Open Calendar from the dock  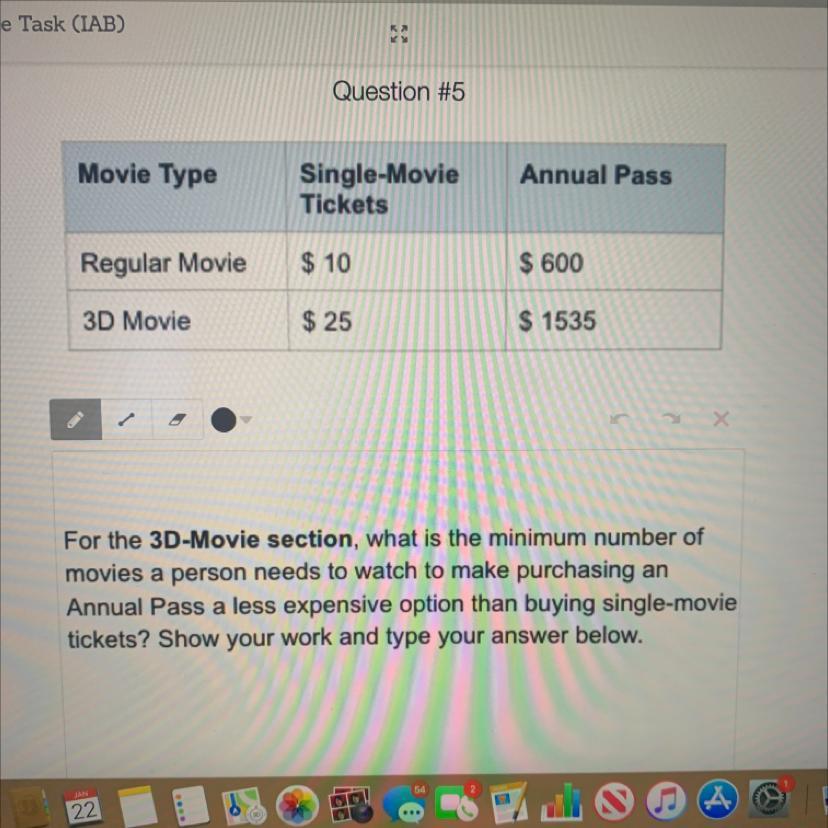[82, 806]
